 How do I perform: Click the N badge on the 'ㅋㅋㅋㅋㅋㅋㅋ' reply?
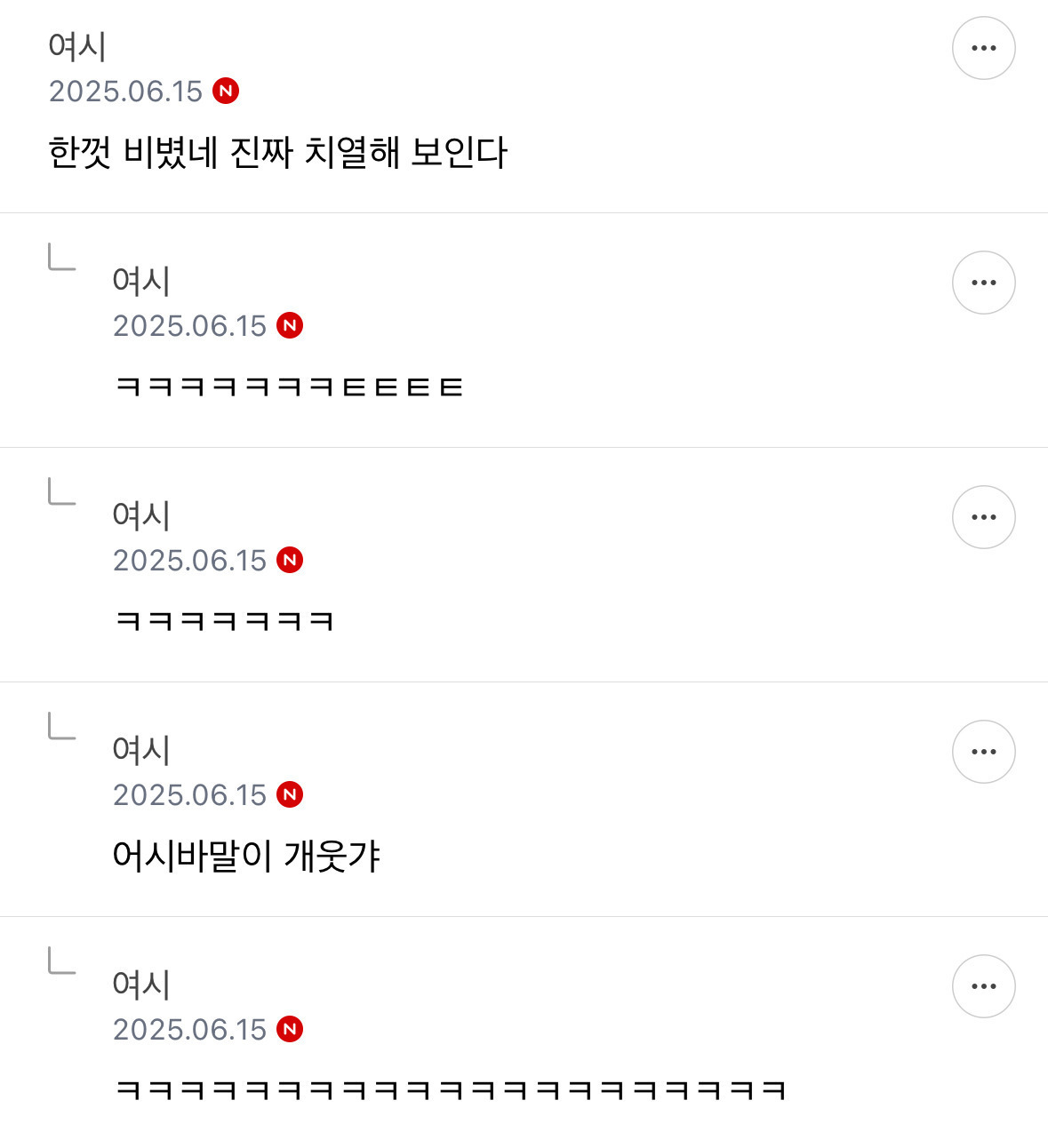(290, 560)
